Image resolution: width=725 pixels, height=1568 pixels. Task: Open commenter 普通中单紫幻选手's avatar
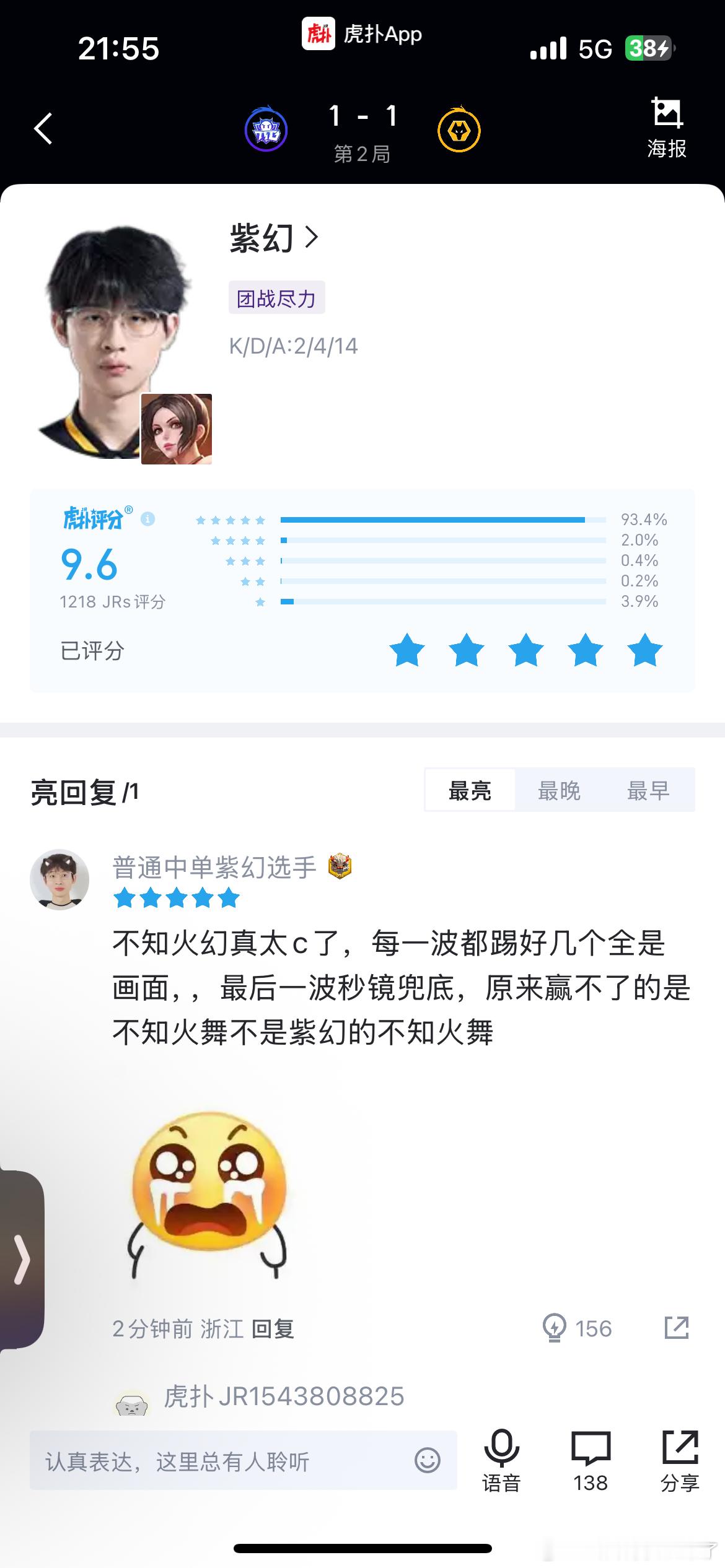[x=59, y=879]
